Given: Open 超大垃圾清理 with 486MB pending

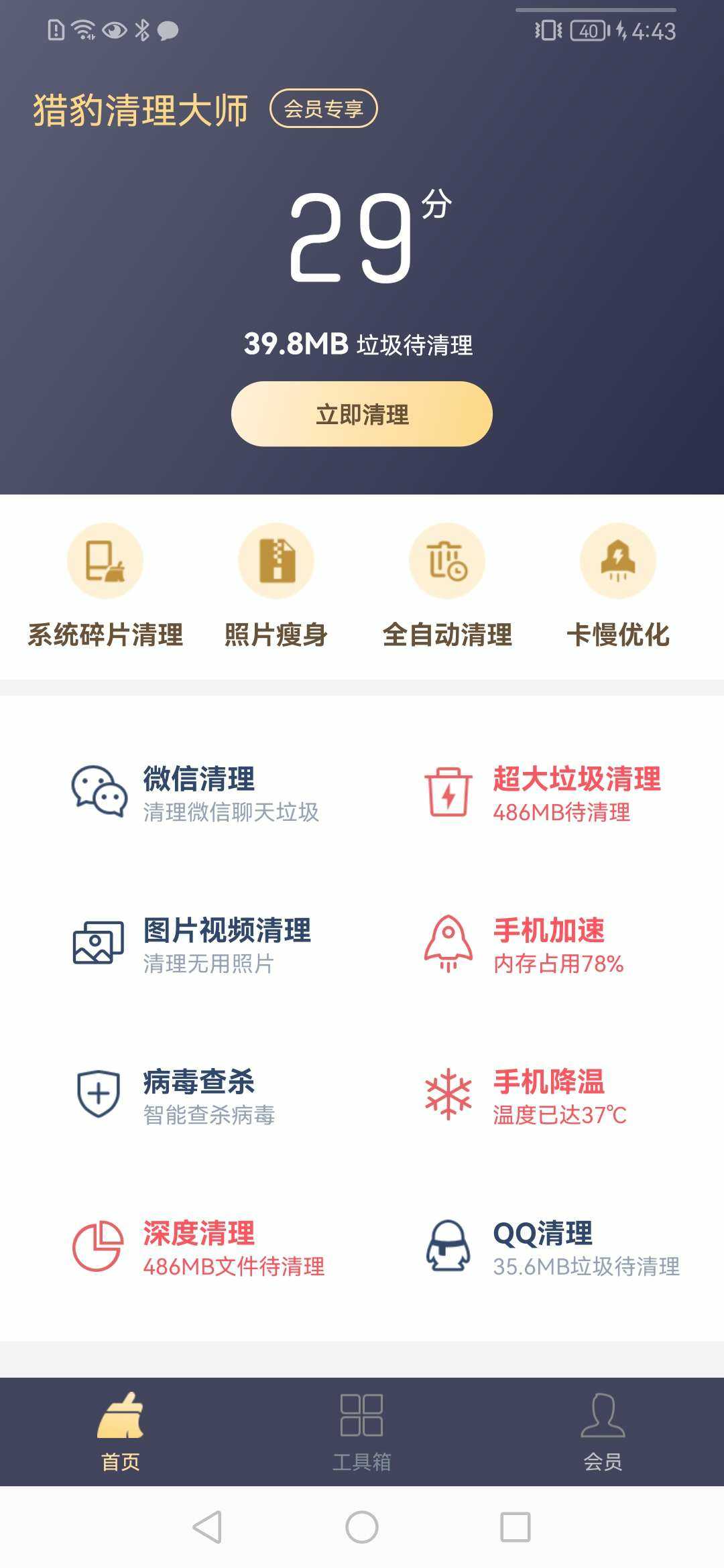Looking at the screenshot, I should (x=543, y=793).
